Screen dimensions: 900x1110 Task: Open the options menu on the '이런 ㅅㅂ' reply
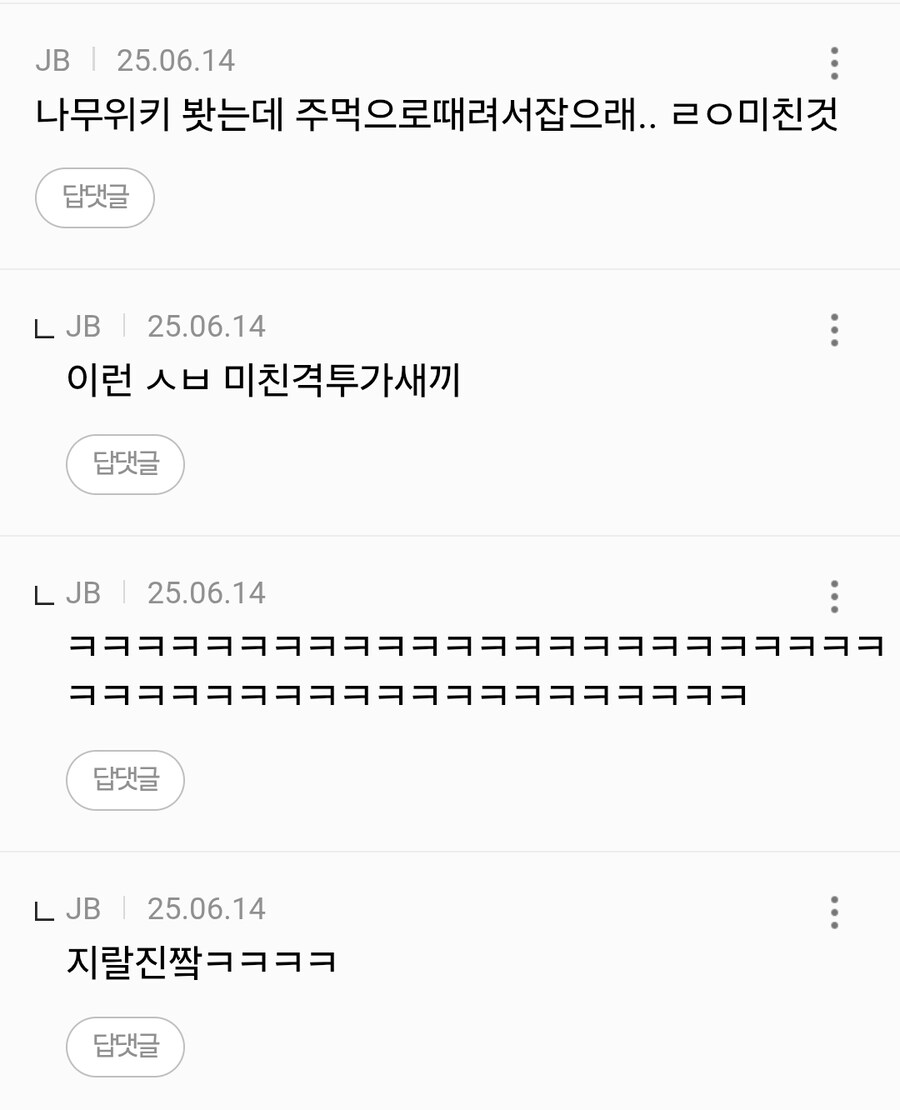pos(833,328)
